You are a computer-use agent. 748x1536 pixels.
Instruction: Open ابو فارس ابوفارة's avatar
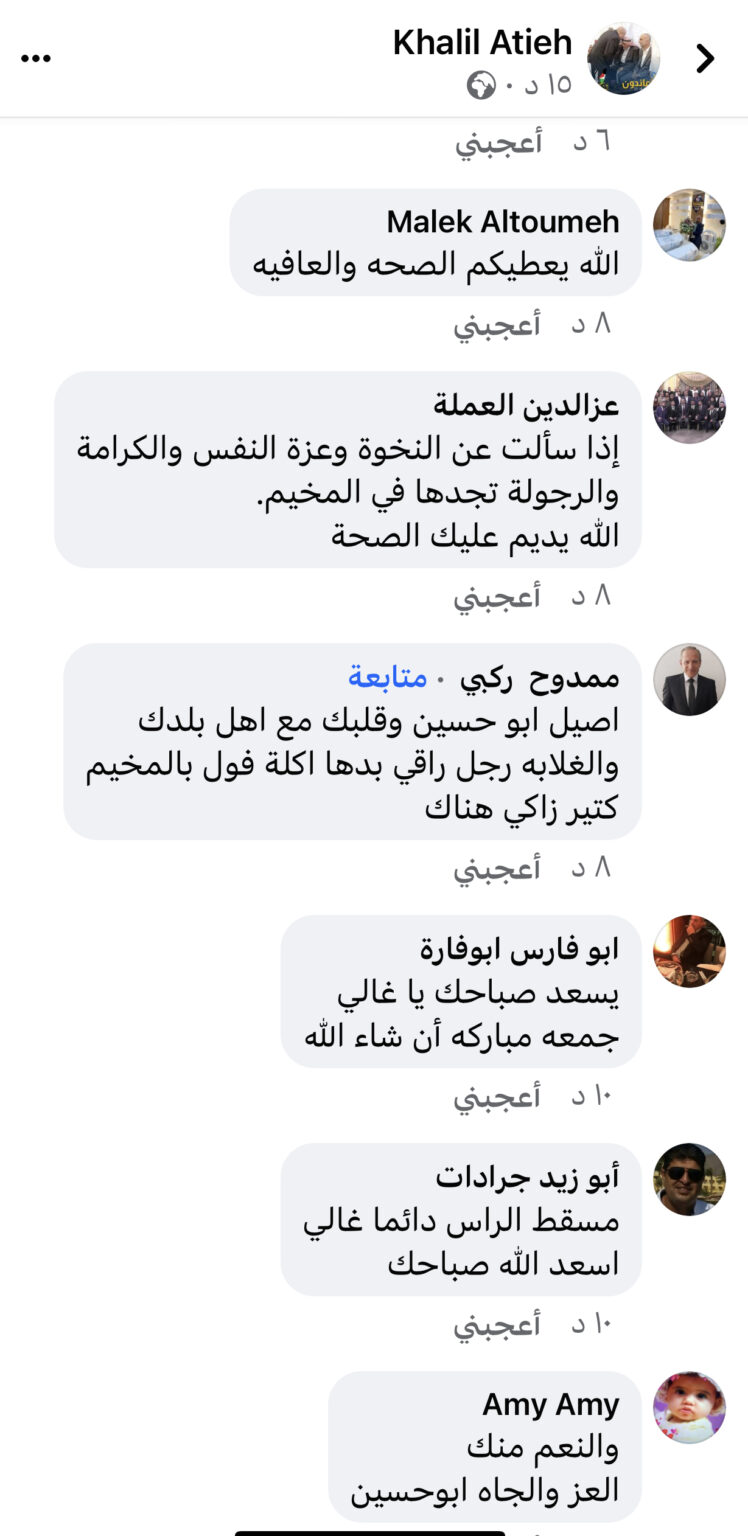[x=689, y=951]
